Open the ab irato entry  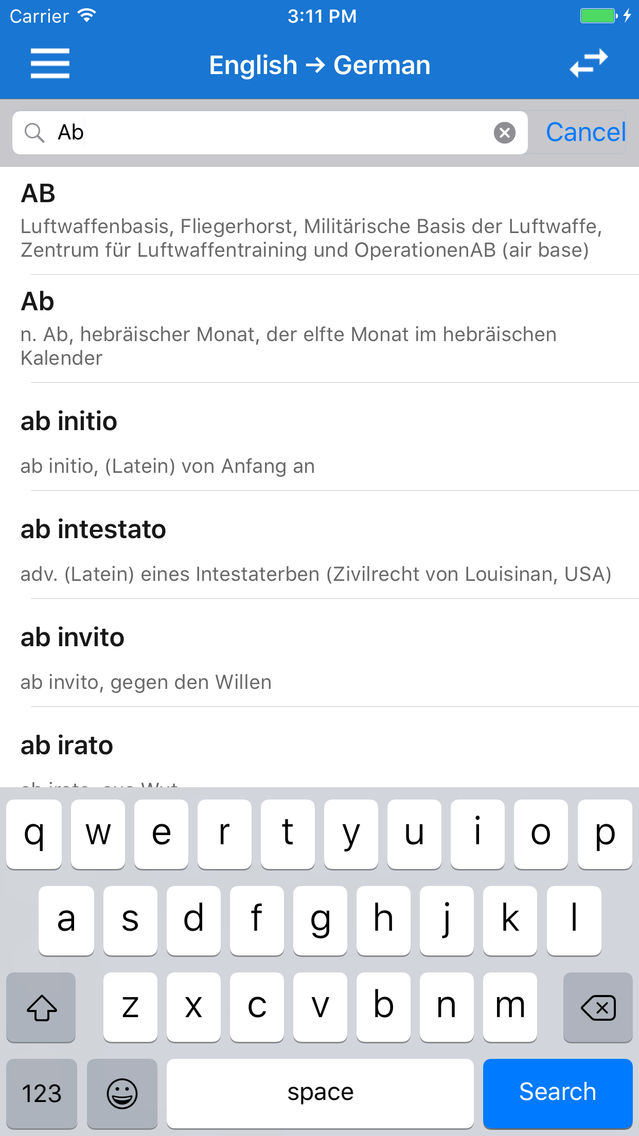pyautogui.click(x=320, y=748)
